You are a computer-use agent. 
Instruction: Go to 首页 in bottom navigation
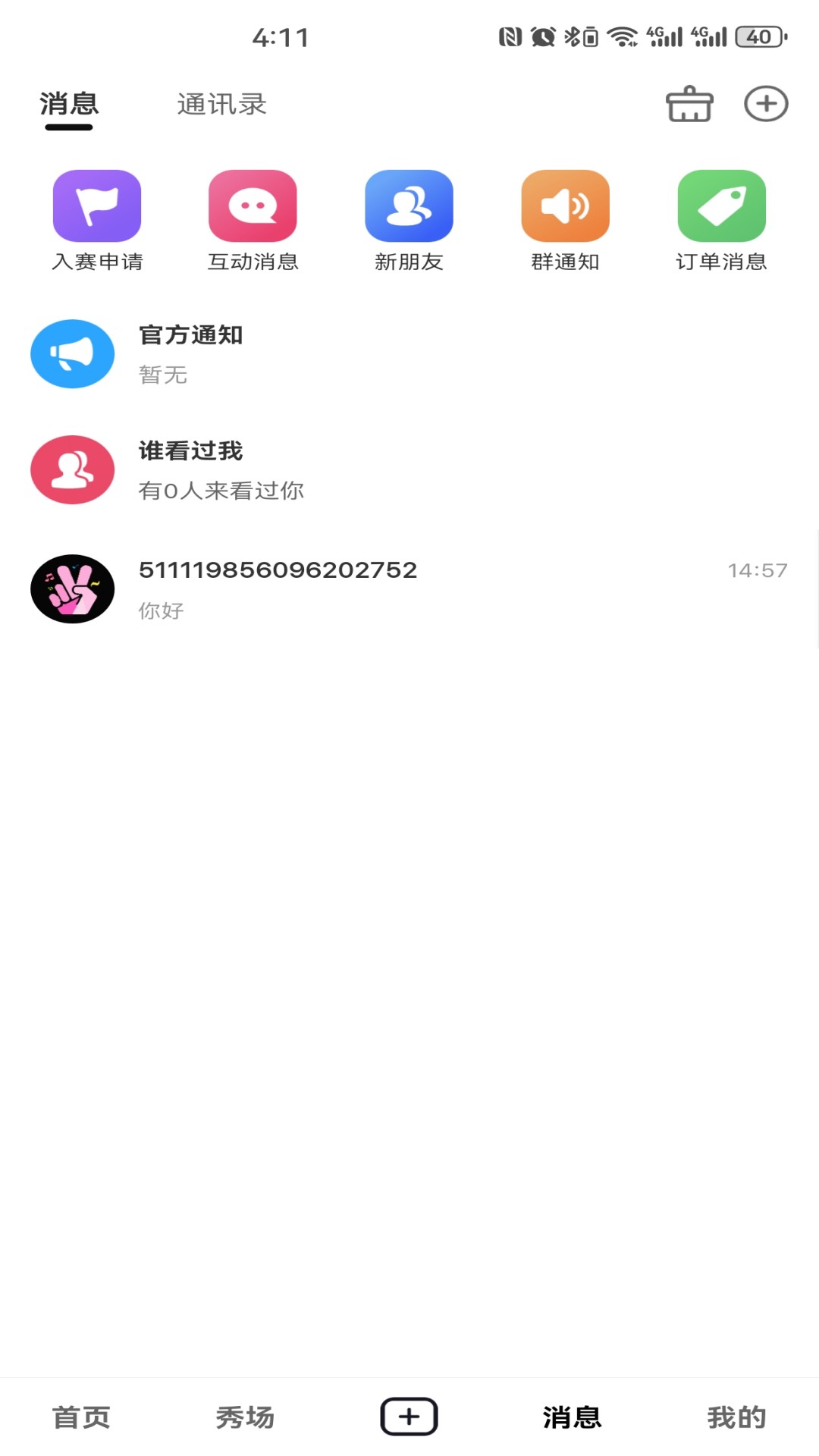point(81,1415)
